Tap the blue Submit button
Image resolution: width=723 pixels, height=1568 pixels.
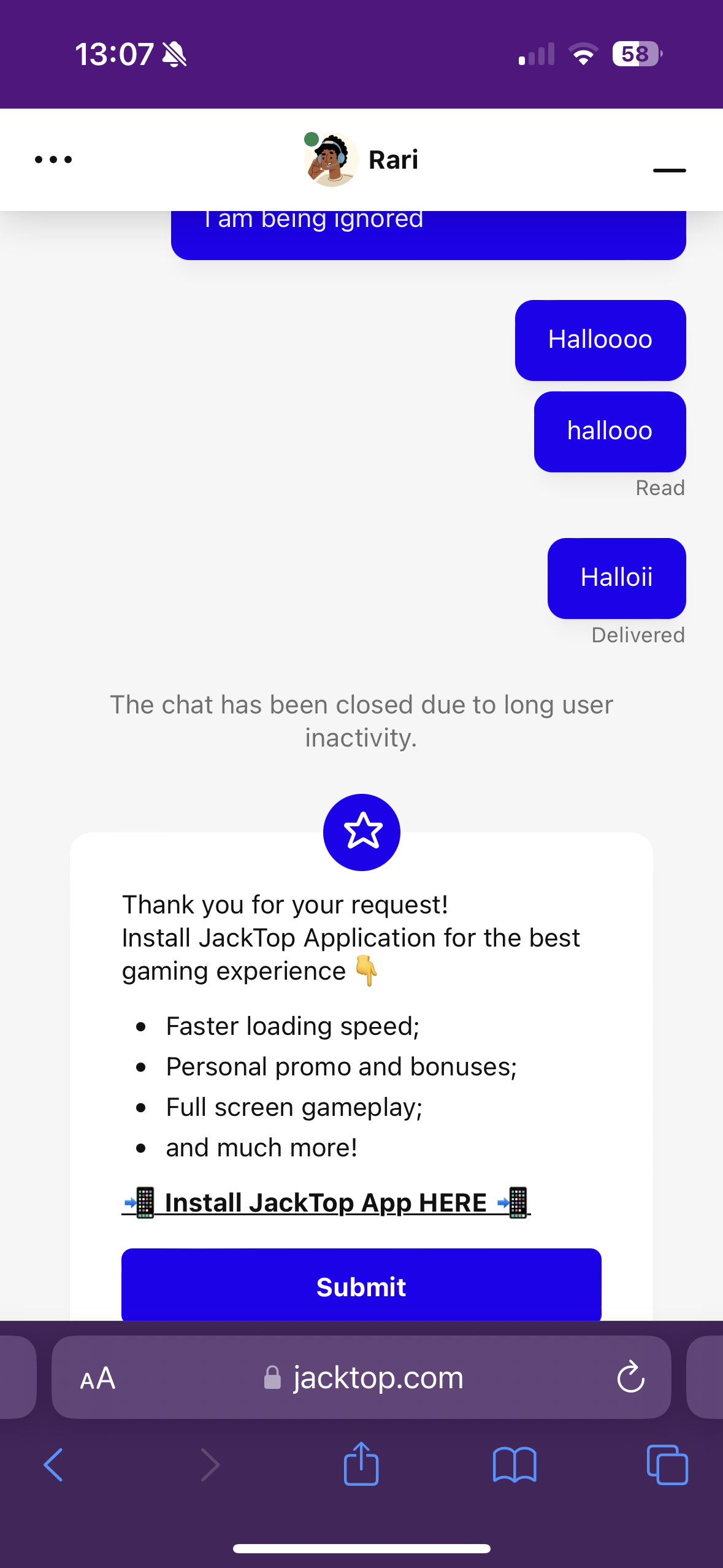tap(361, 1286)
